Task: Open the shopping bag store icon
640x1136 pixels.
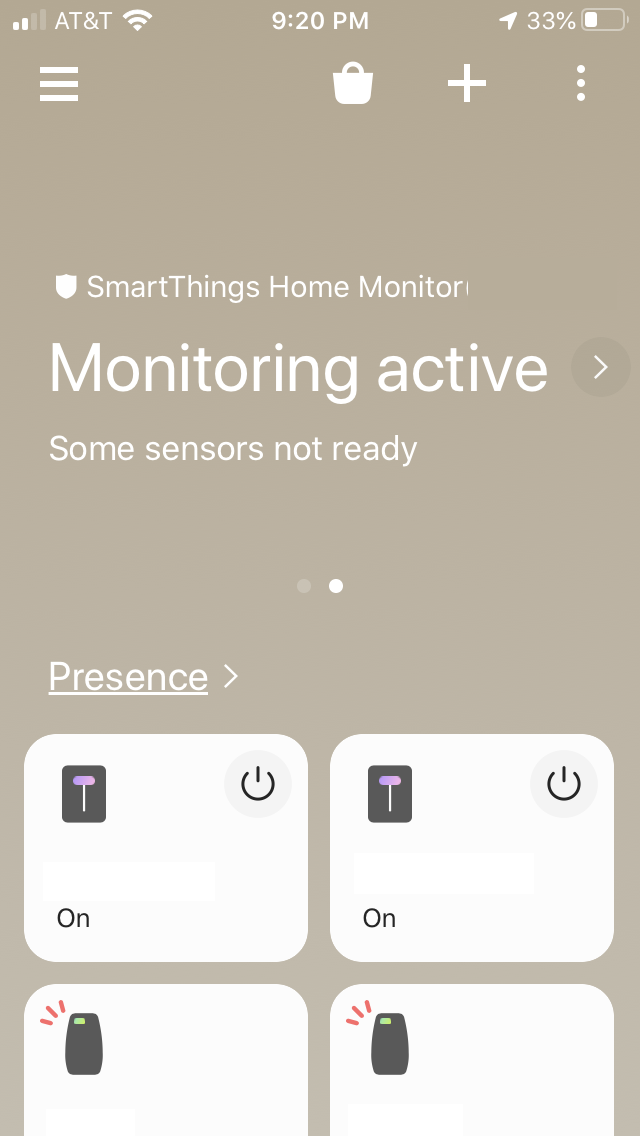Action: [353, 84]
